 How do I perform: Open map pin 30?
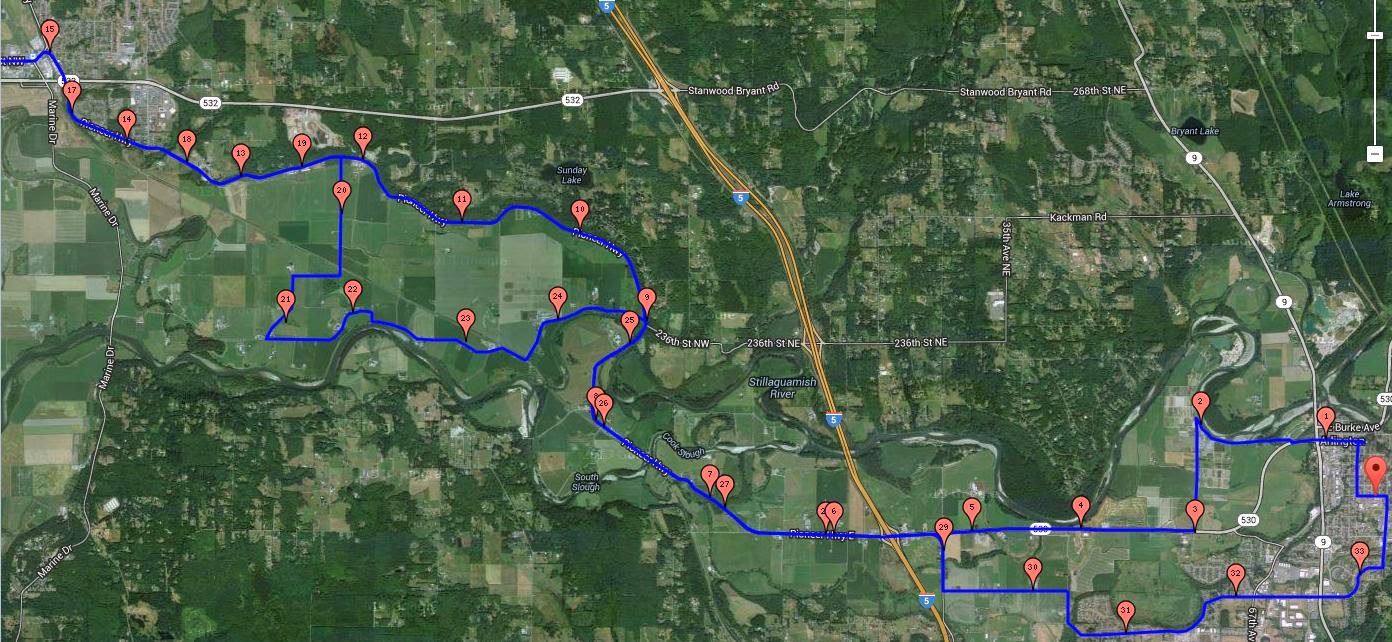pyautogui.click(x=1033, y=569)
